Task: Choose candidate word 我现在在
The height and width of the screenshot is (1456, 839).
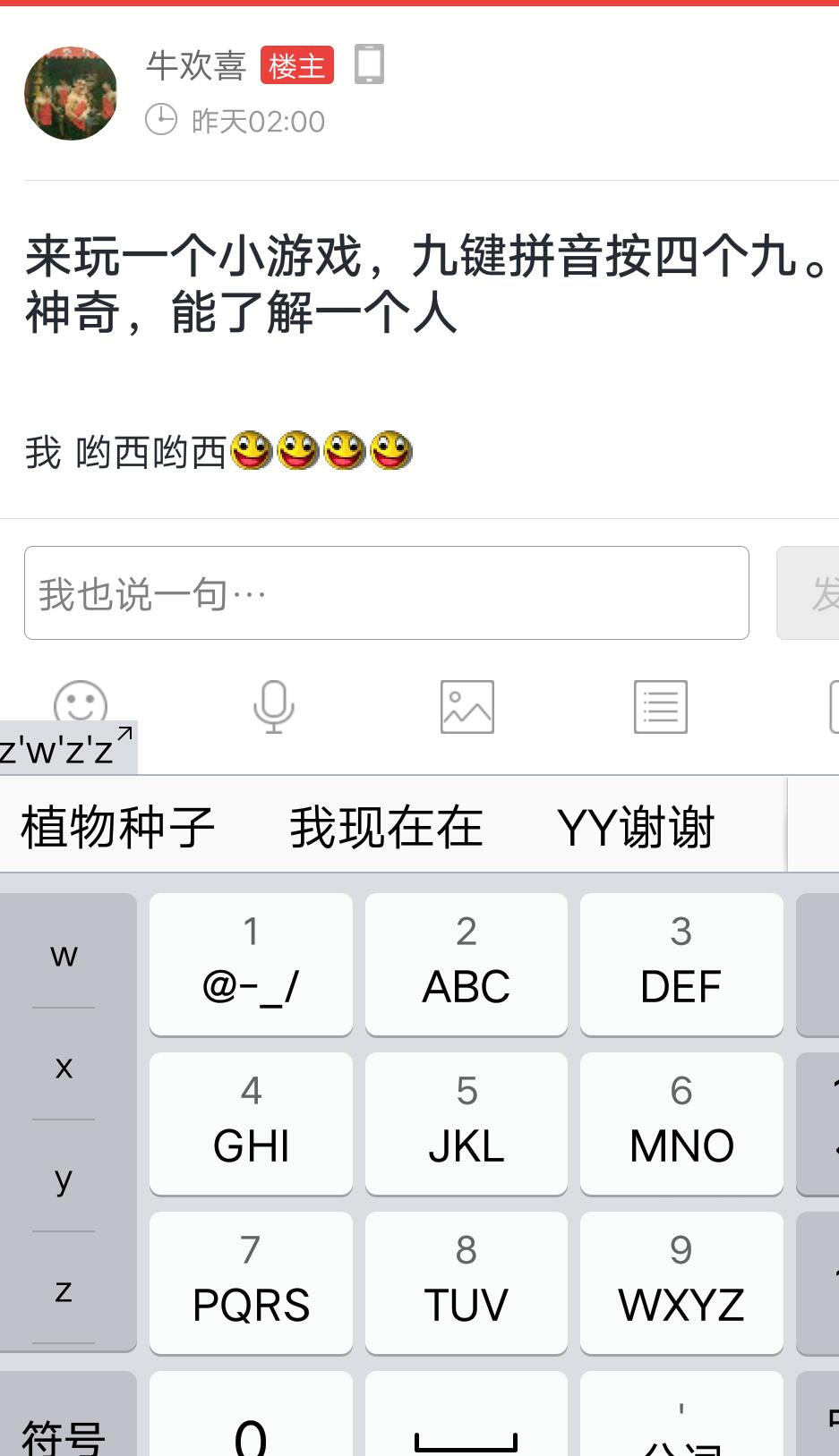Action: (x=386, y=826)
